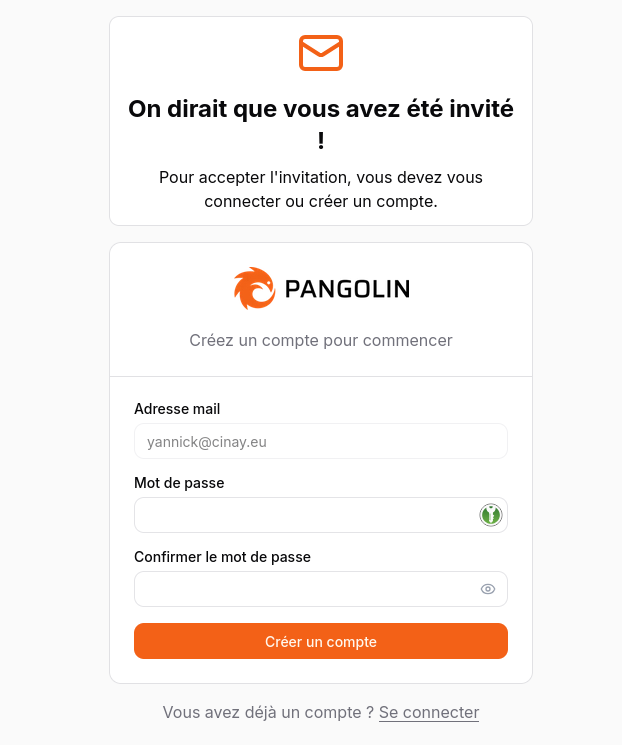Show the confirmation password with the eye icon
Viewport: 622px width, 745px height.
pos(488,589)
